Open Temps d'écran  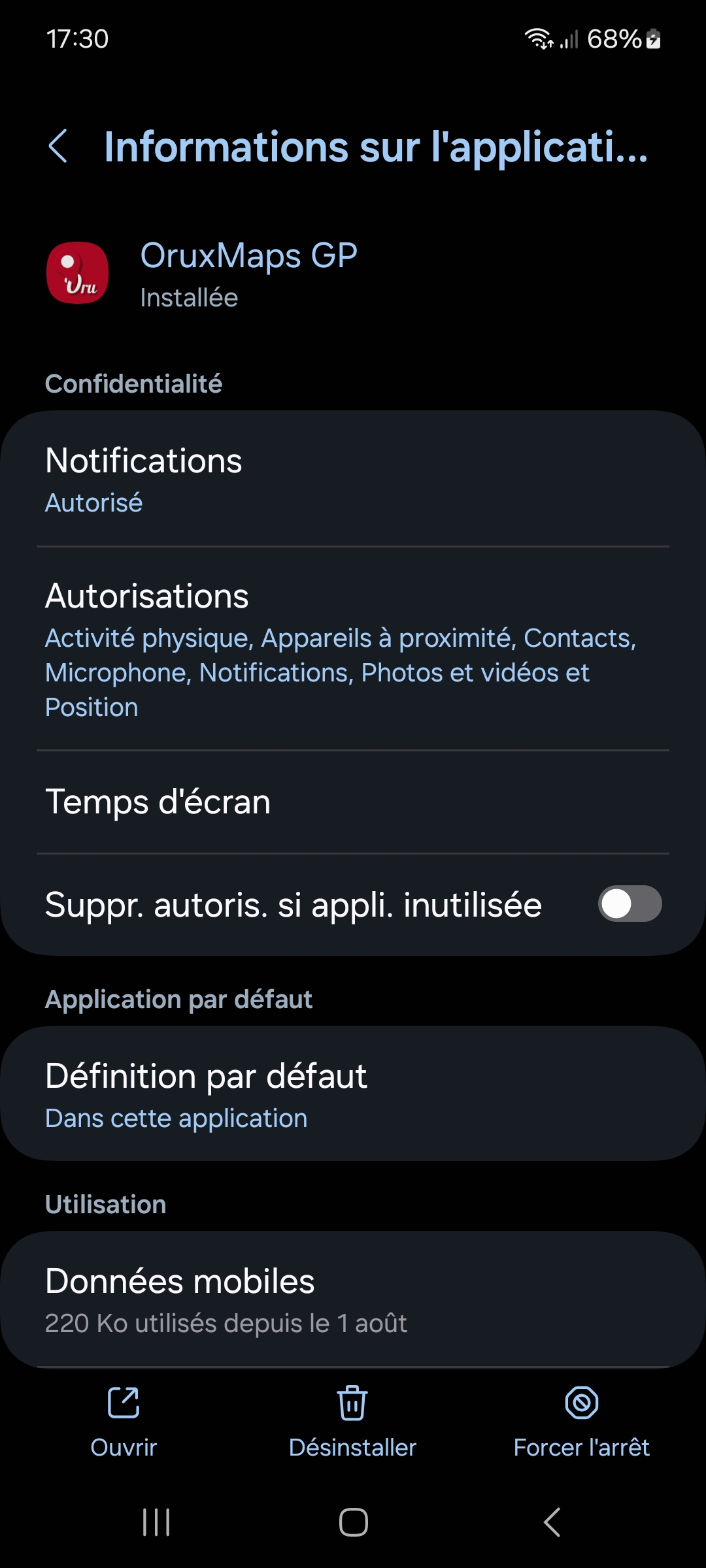[x=353, y=802]
